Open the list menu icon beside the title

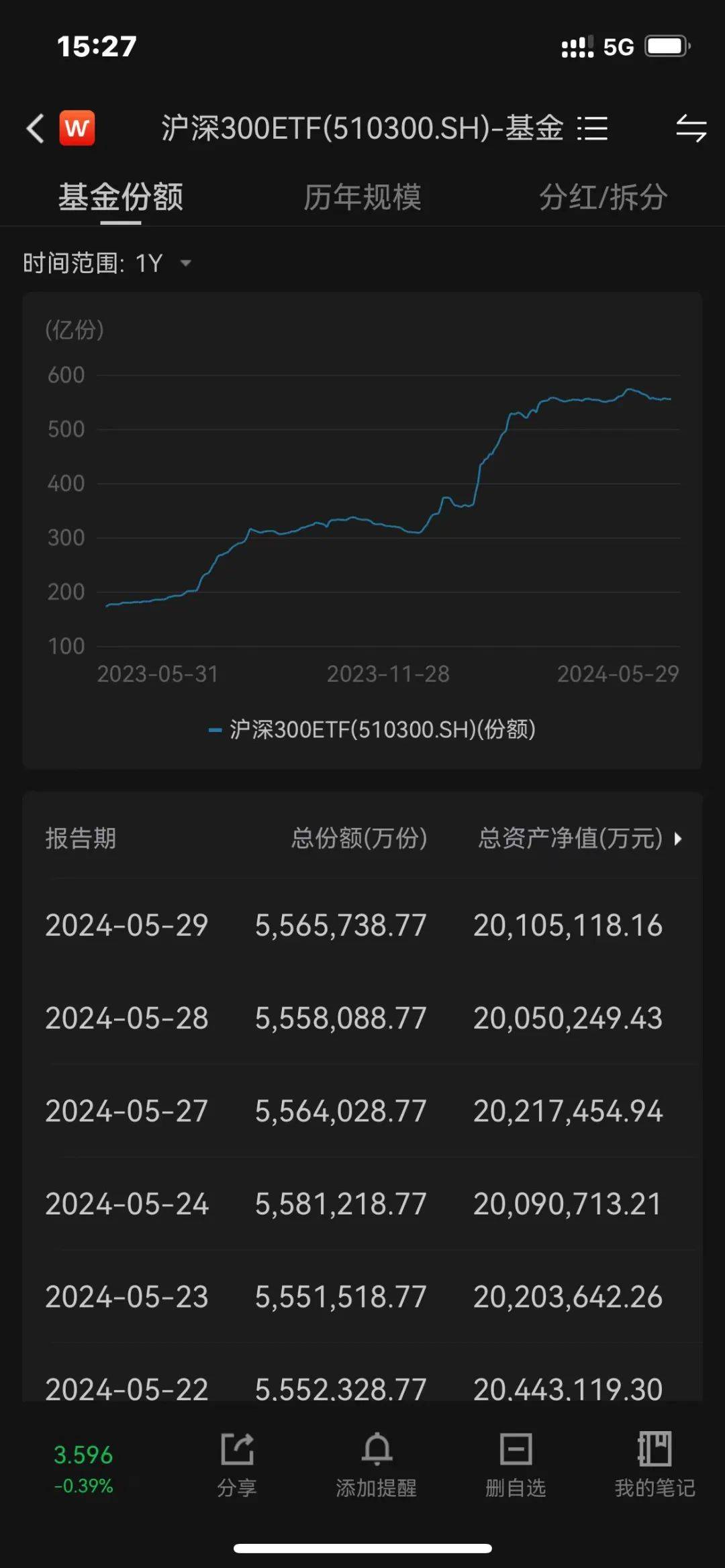coord(592,128)
